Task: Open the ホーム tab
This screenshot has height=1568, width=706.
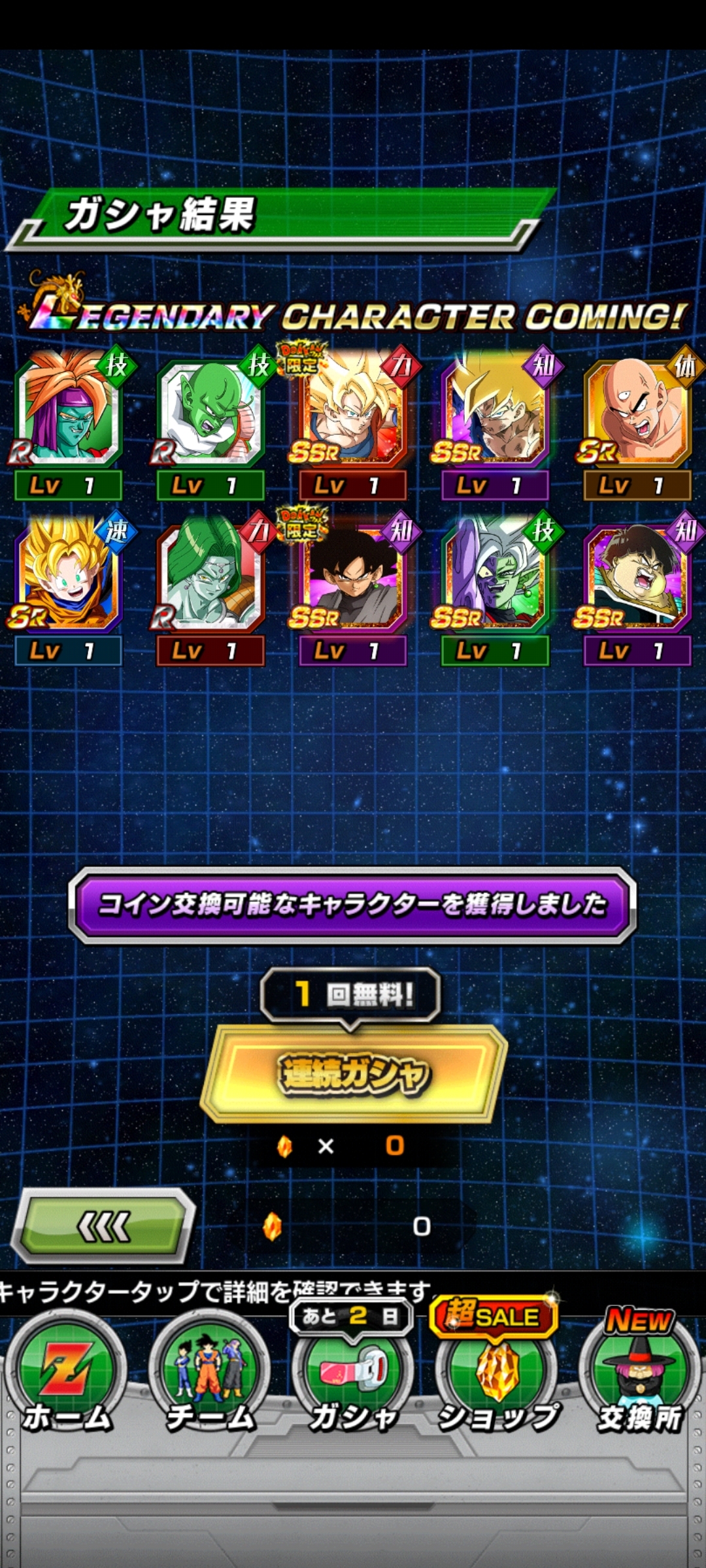Action: coord(66,1379)
